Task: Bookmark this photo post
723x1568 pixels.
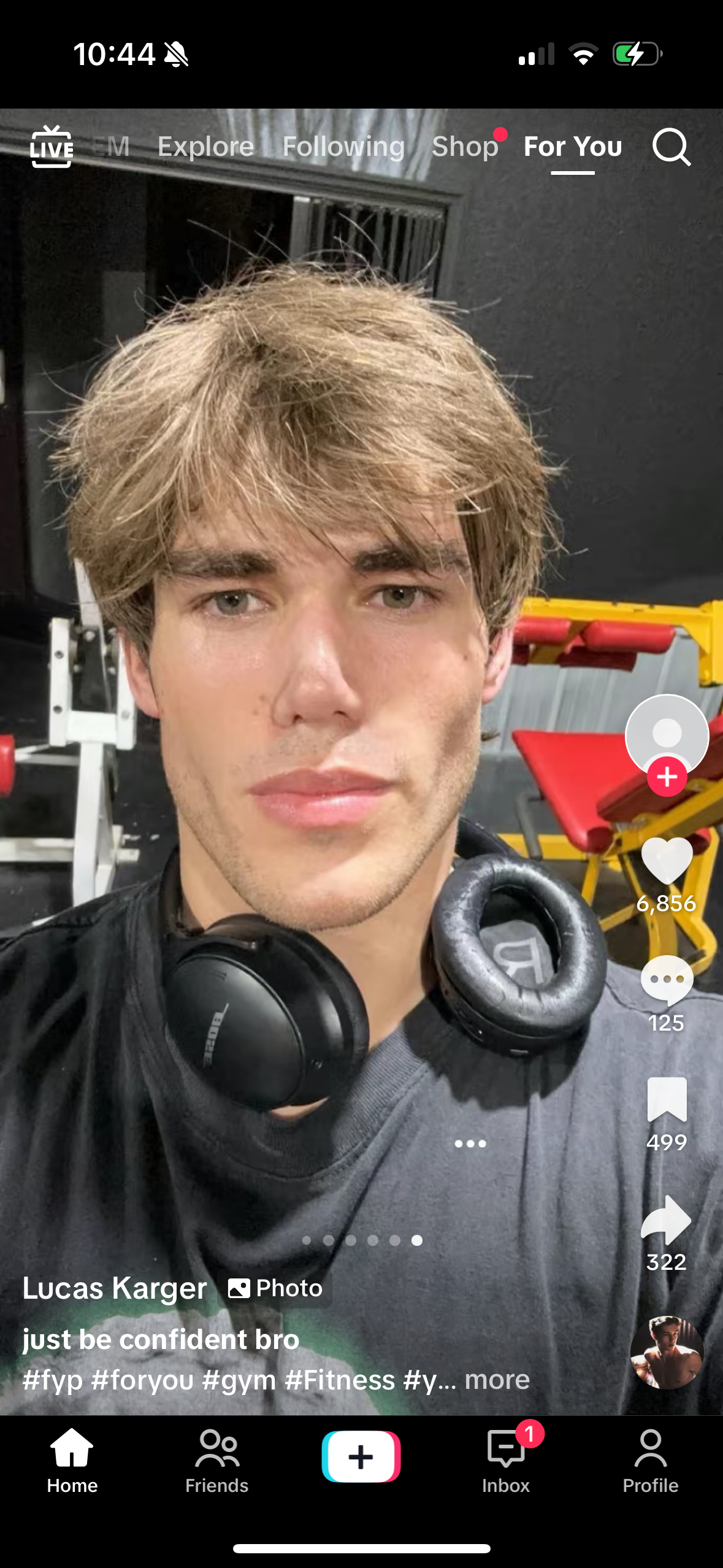Action: [667, 1099]
